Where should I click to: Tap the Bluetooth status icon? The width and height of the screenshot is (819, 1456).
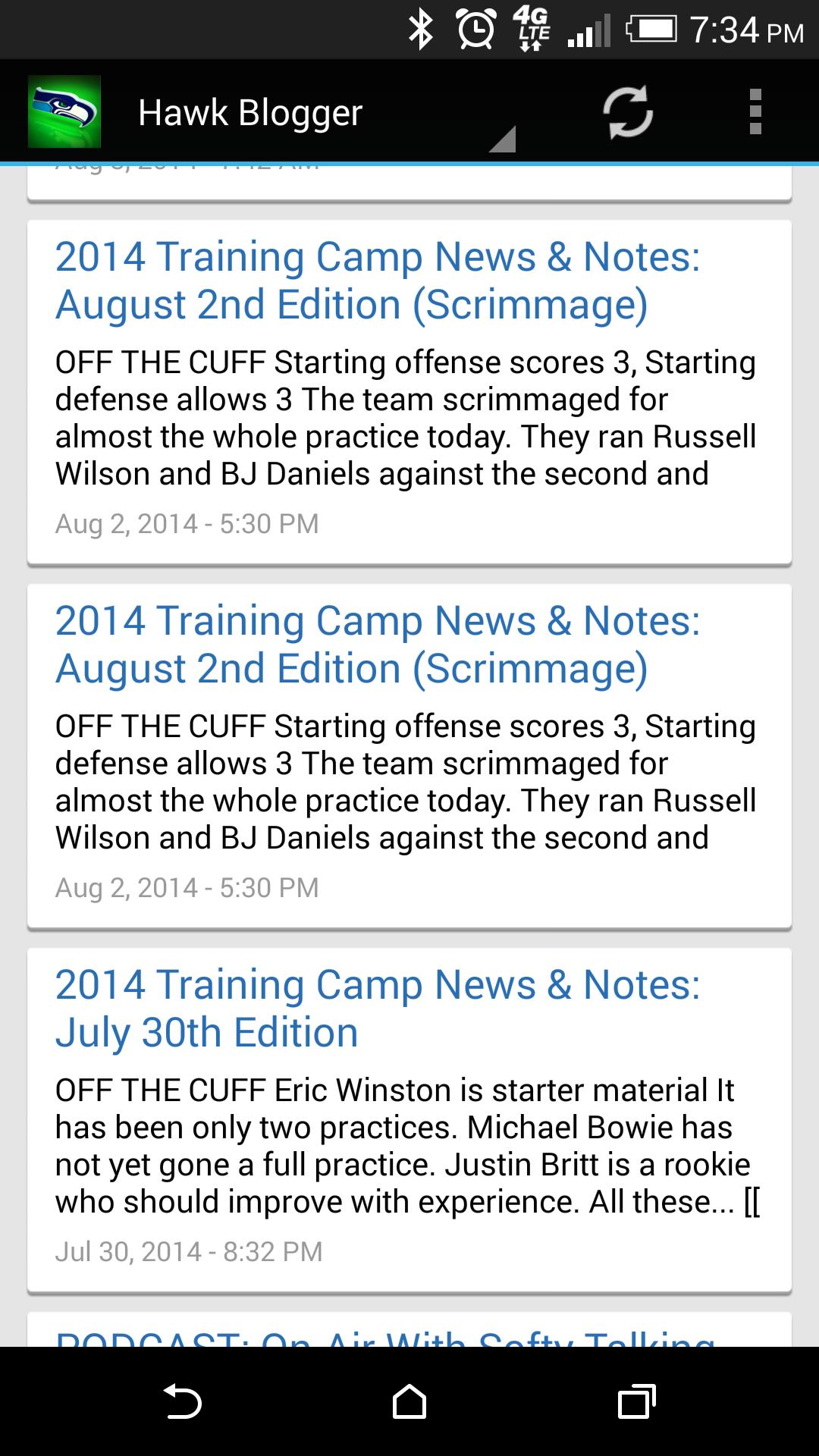point(422,29)
